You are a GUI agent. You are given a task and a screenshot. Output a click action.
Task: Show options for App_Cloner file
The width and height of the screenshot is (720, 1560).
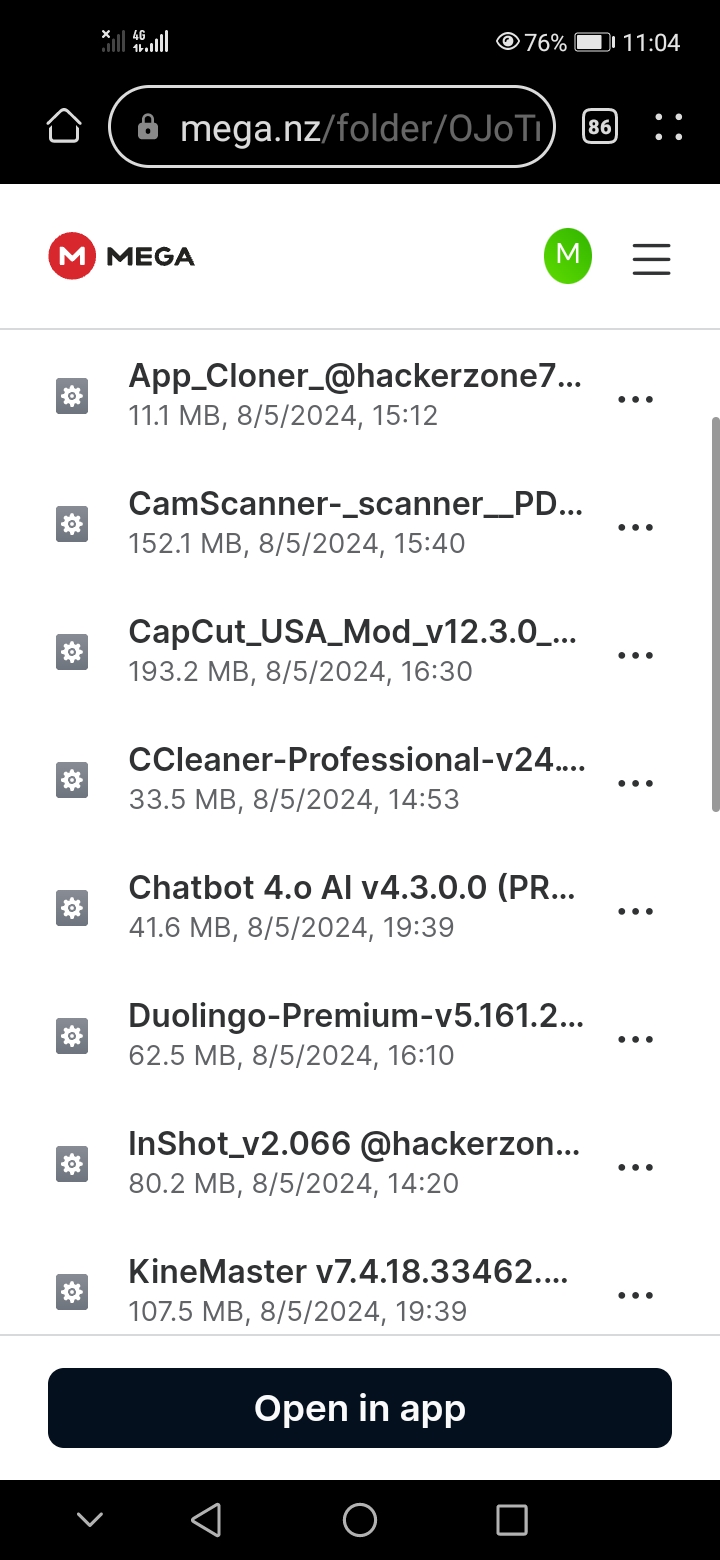click(635, 399)
